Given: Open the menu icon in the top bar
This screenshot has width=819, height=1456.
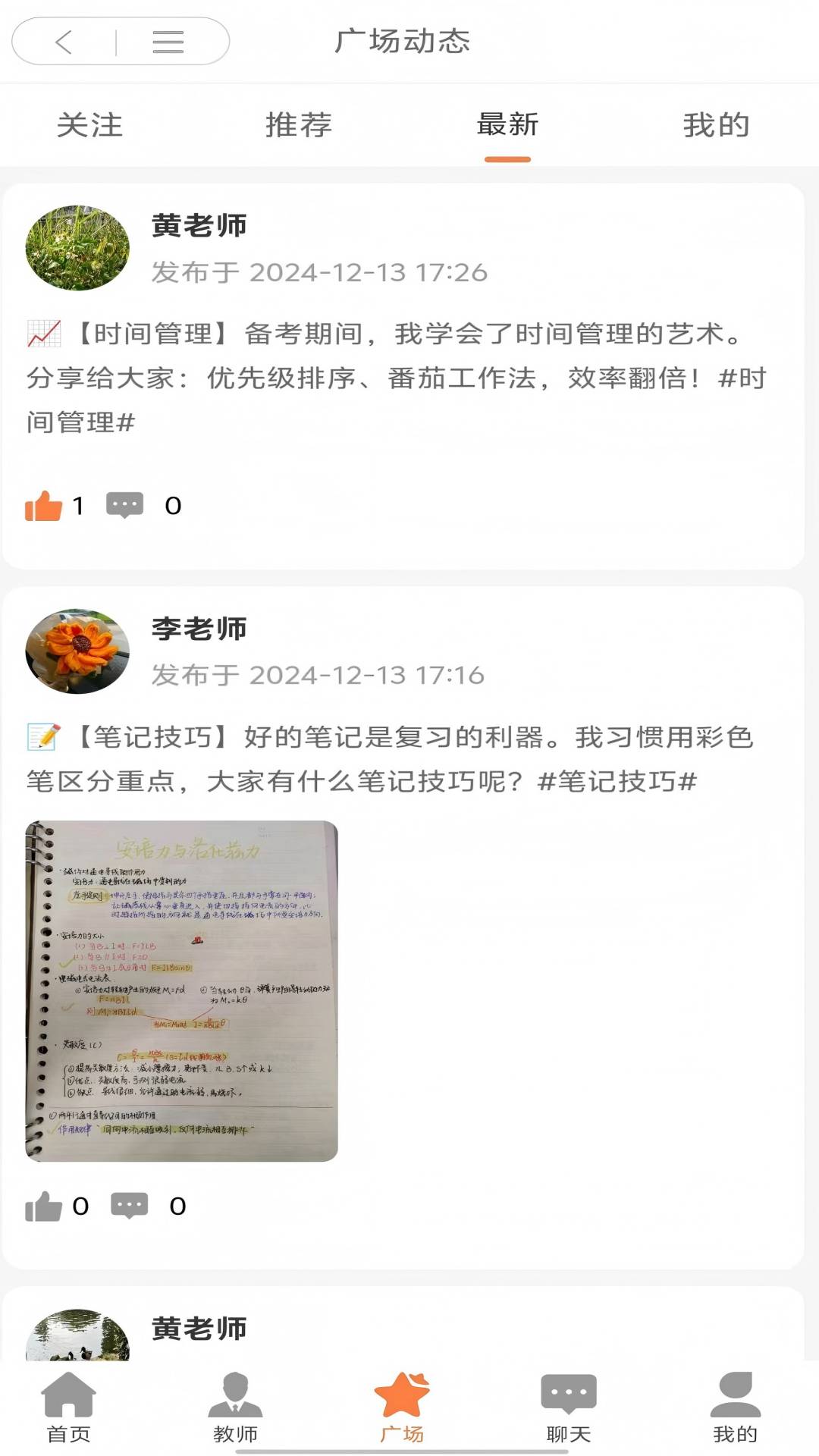Looking at the screenshot, I should tap(168, 42).
